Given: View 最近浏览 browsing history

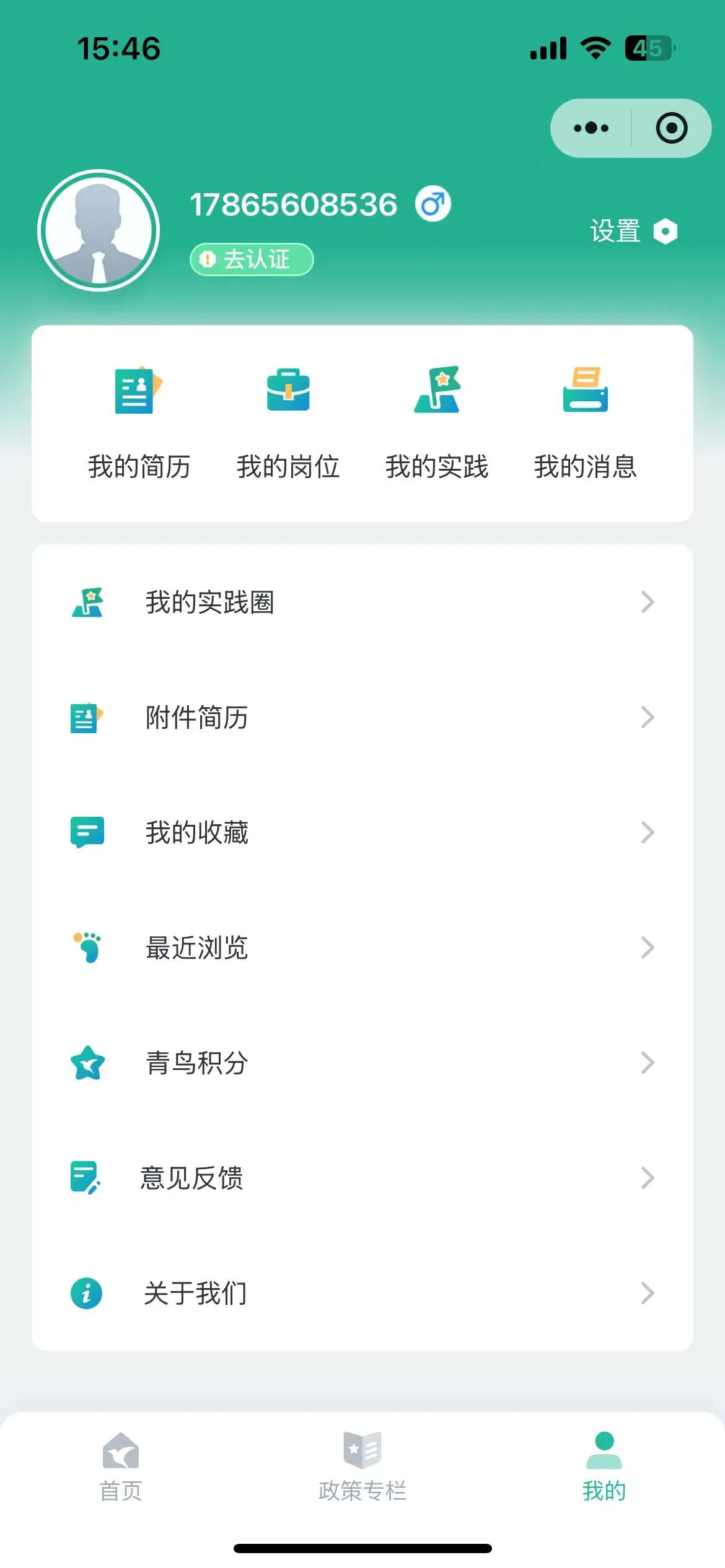Looking at the screenshot, I should pyautogui.click(x=362, y=947).
